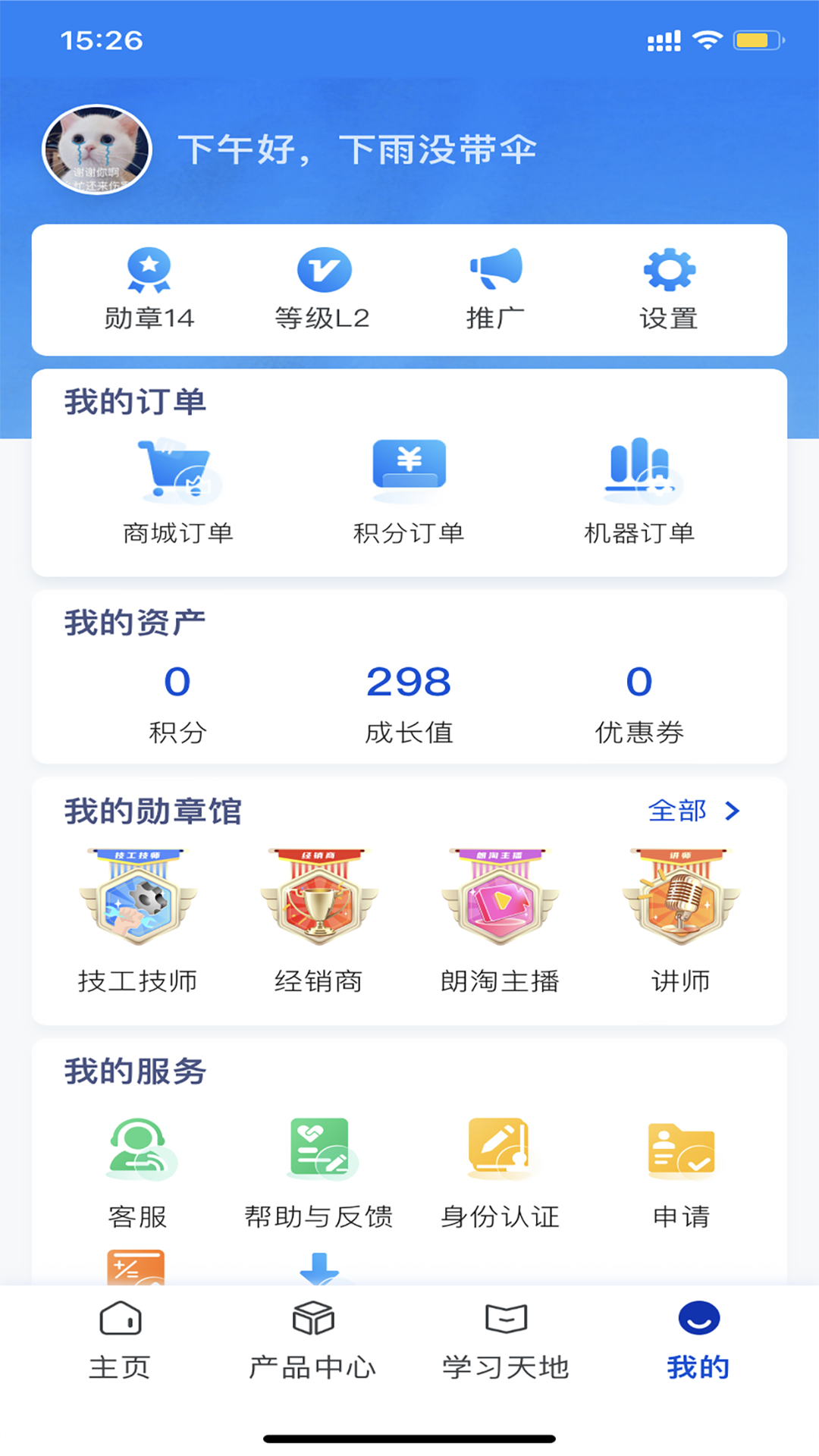Tap the 推广 megaphone icon

(494, 269)
